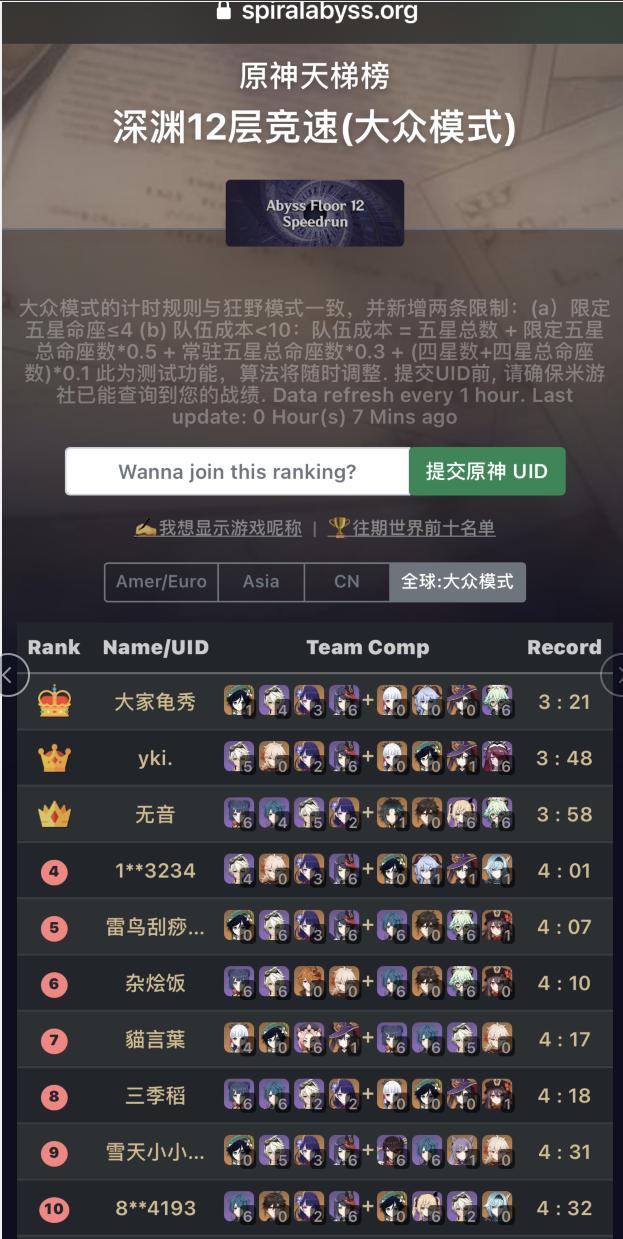The image size is (623, 1239).
Task: Switch to the Amer/Euro tab
Action: point(161,581)
